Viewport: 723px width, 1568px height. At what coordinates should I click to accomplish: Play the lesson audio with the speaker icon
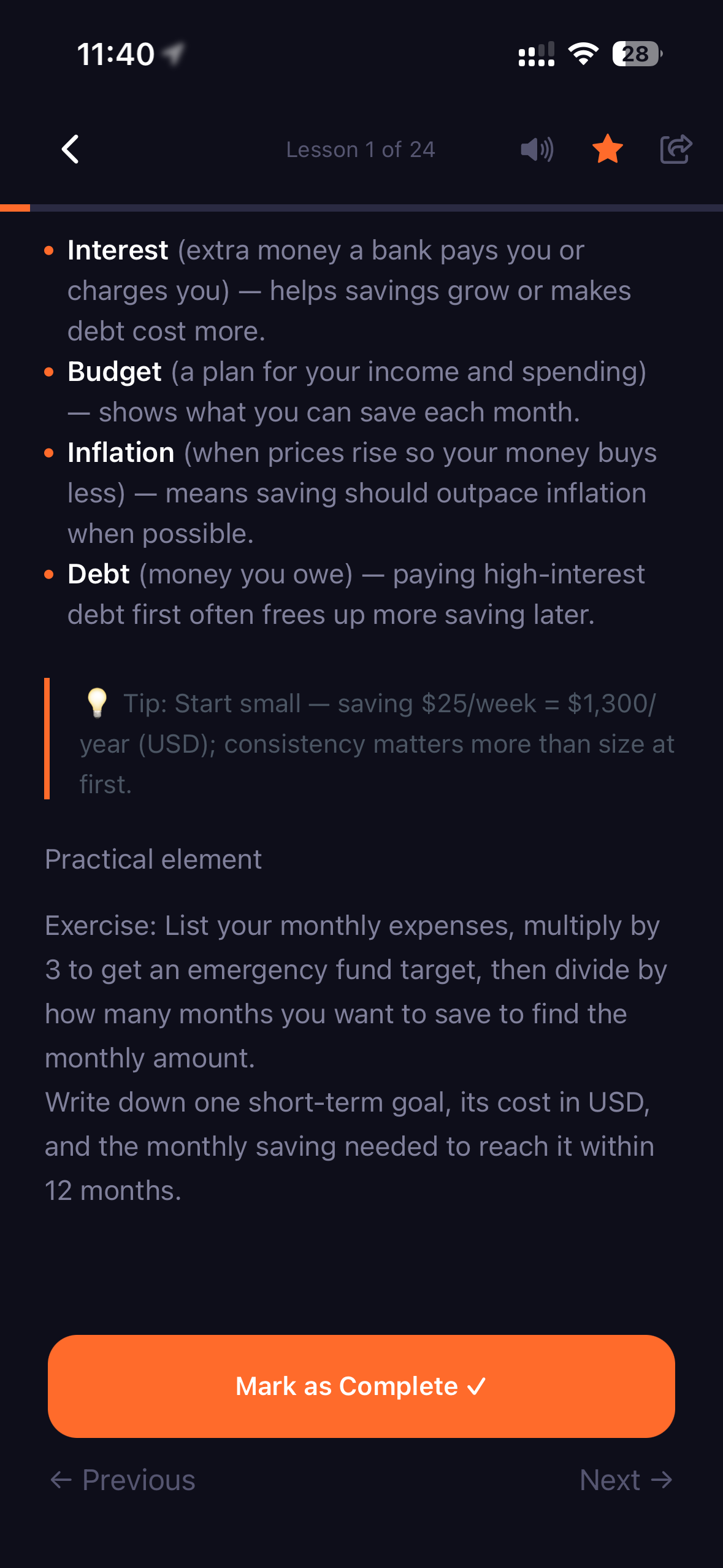coord(537,149)
